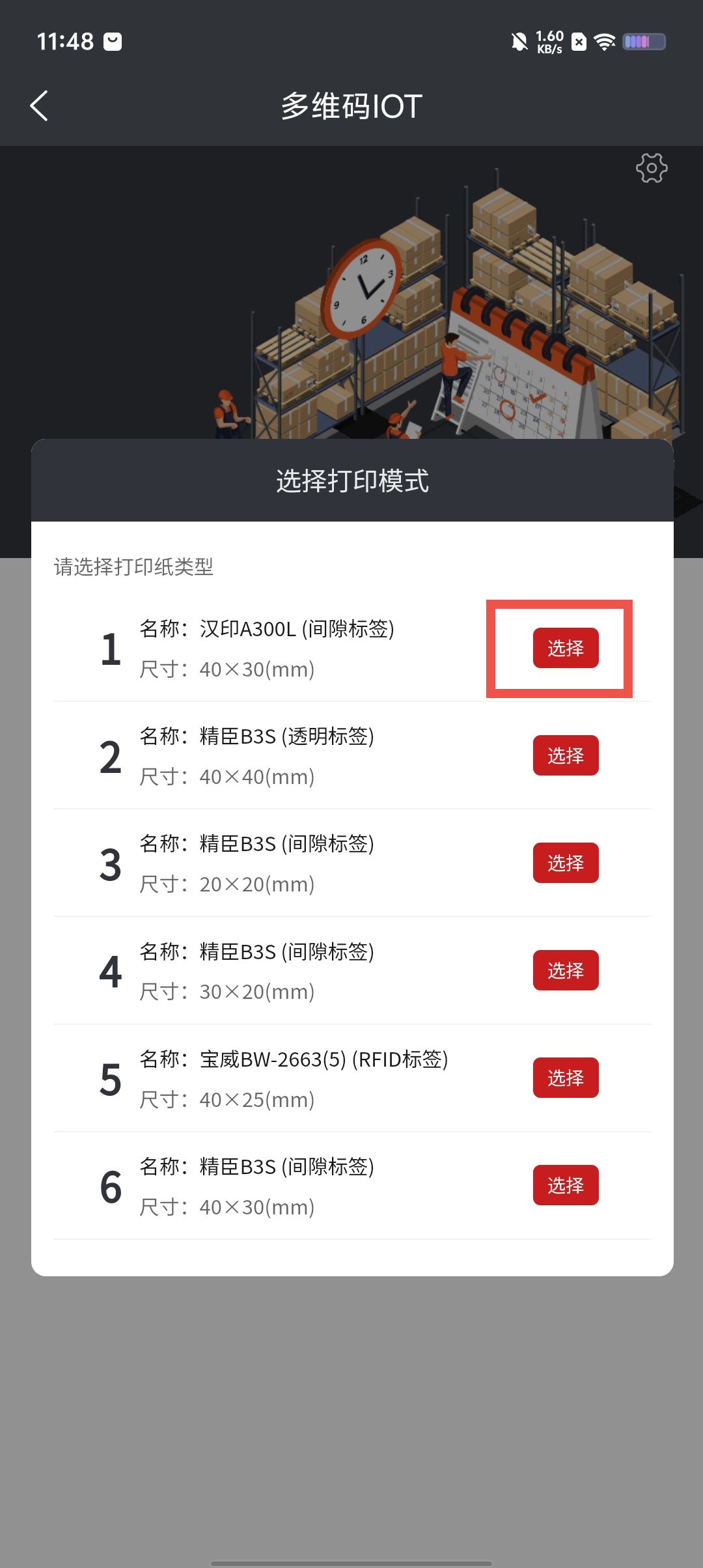Select 宝威BW-2663(5) RFID label
703x1568 pixels.
pyautogui.click(x=565, y=1078)
